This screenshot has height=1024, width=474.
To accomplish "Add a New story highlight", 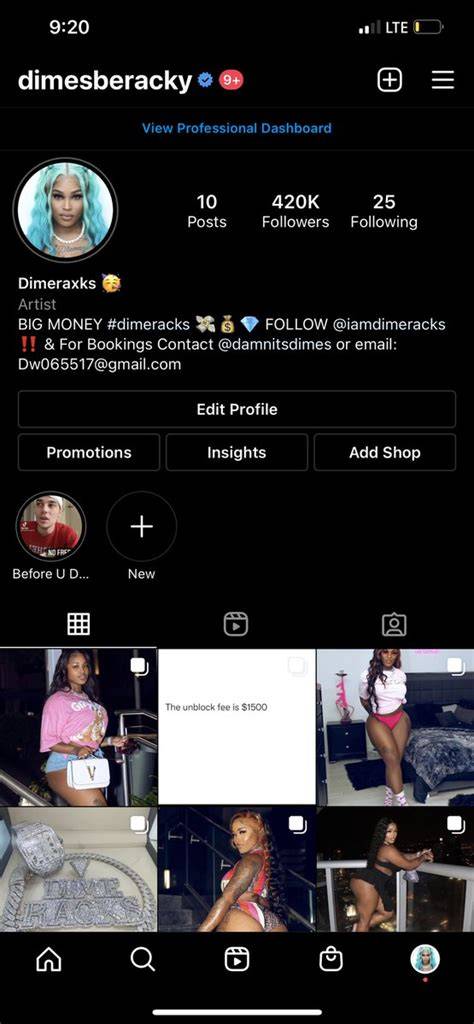I will [142, 526].
